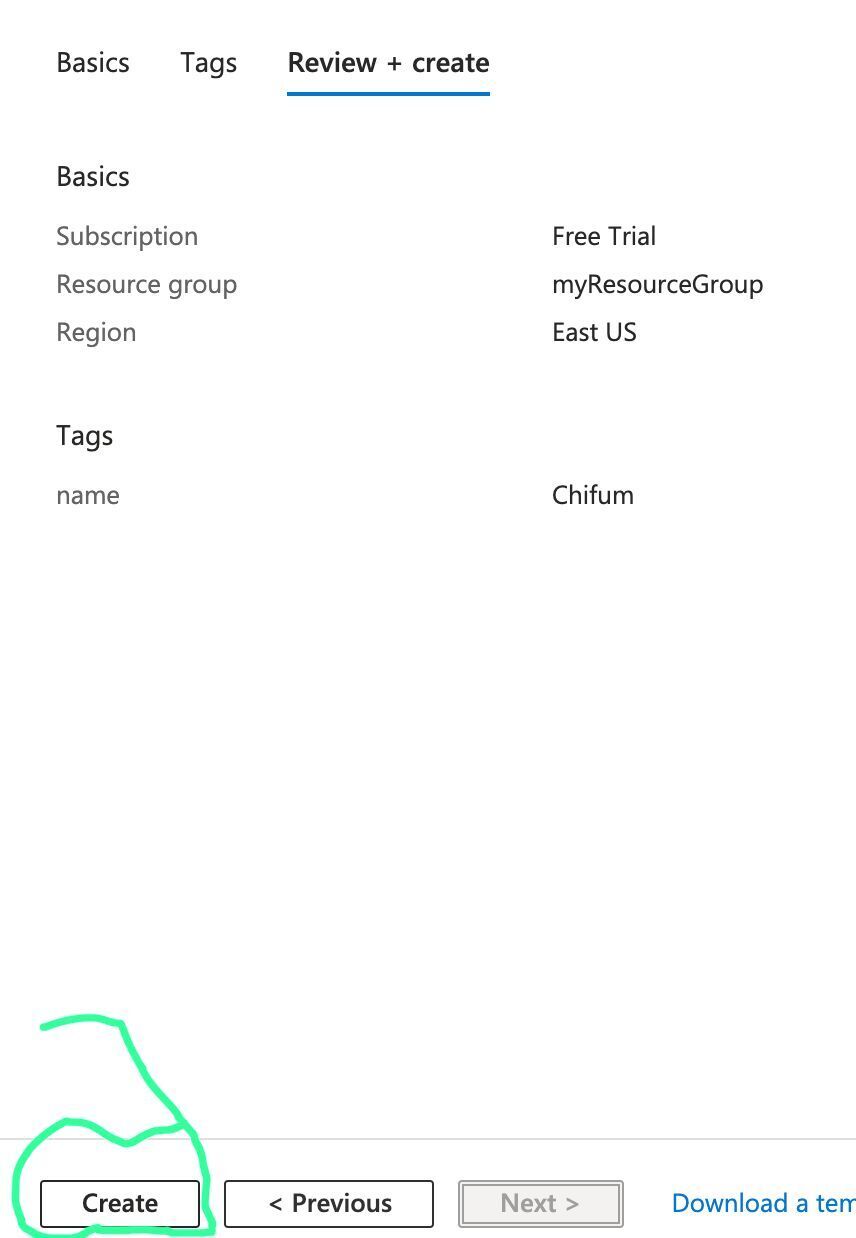Go back with the Previous button
856x1238 pixels.
coord(329,1203)
